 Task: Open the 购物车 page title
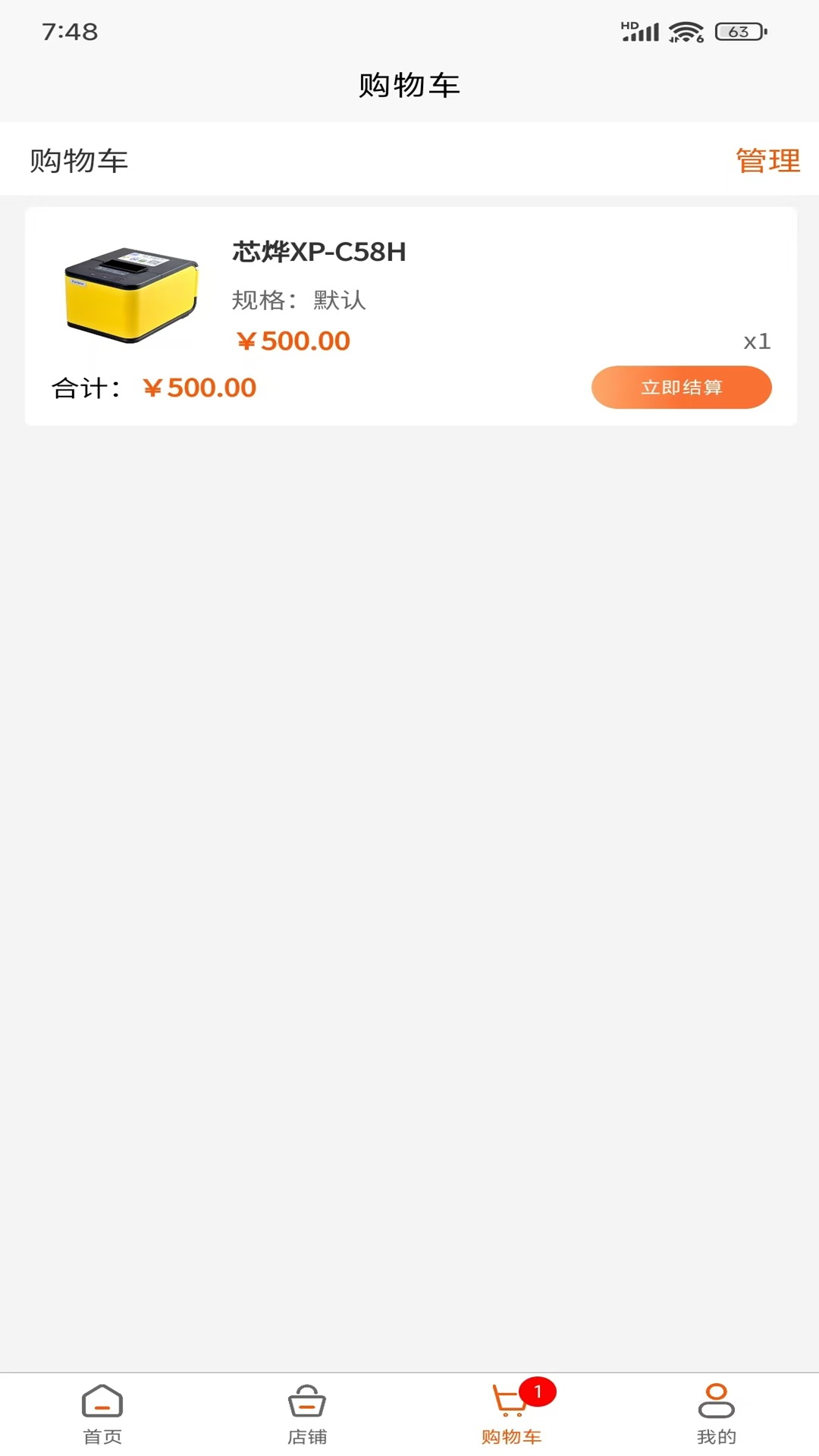point(409,85)
